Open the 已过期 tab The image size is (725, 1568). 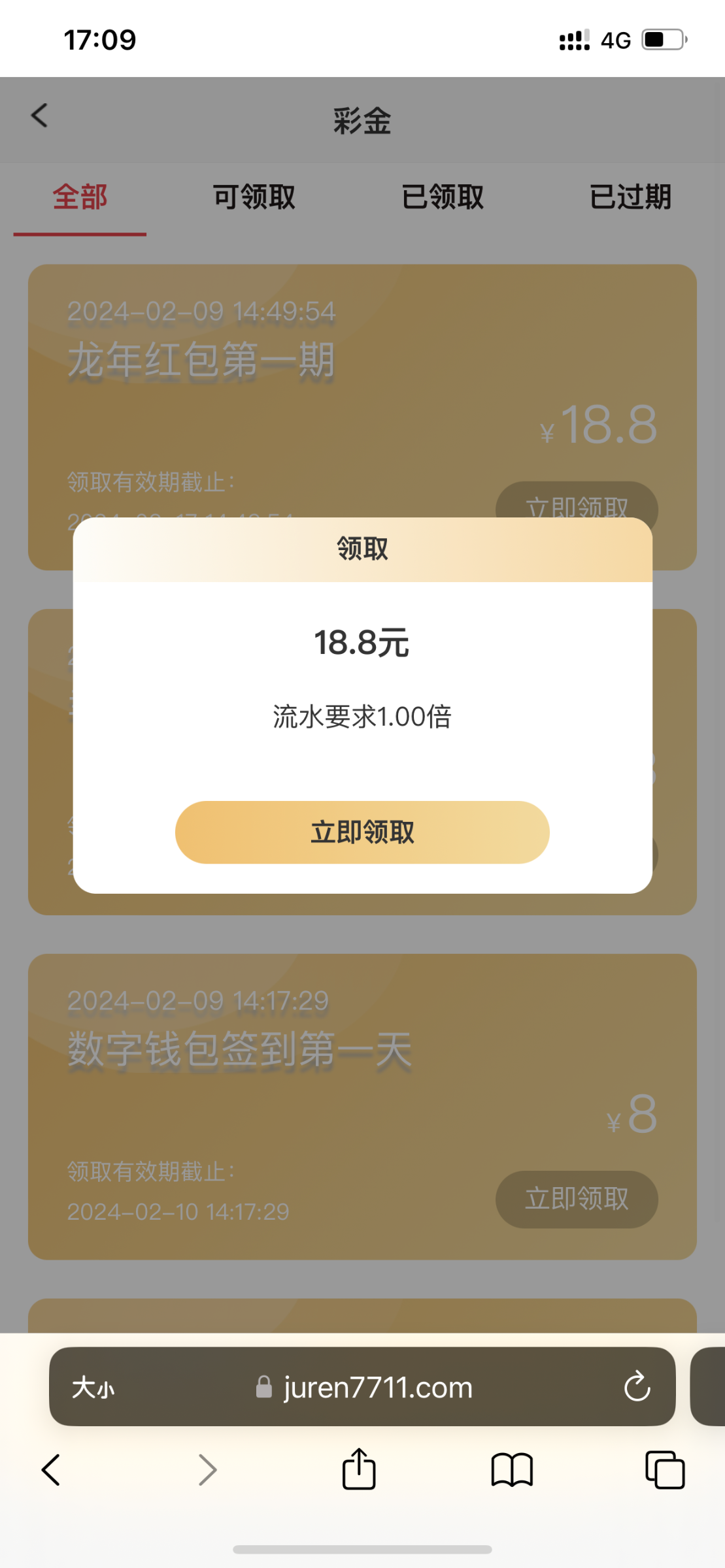click(x=630, y=197)
